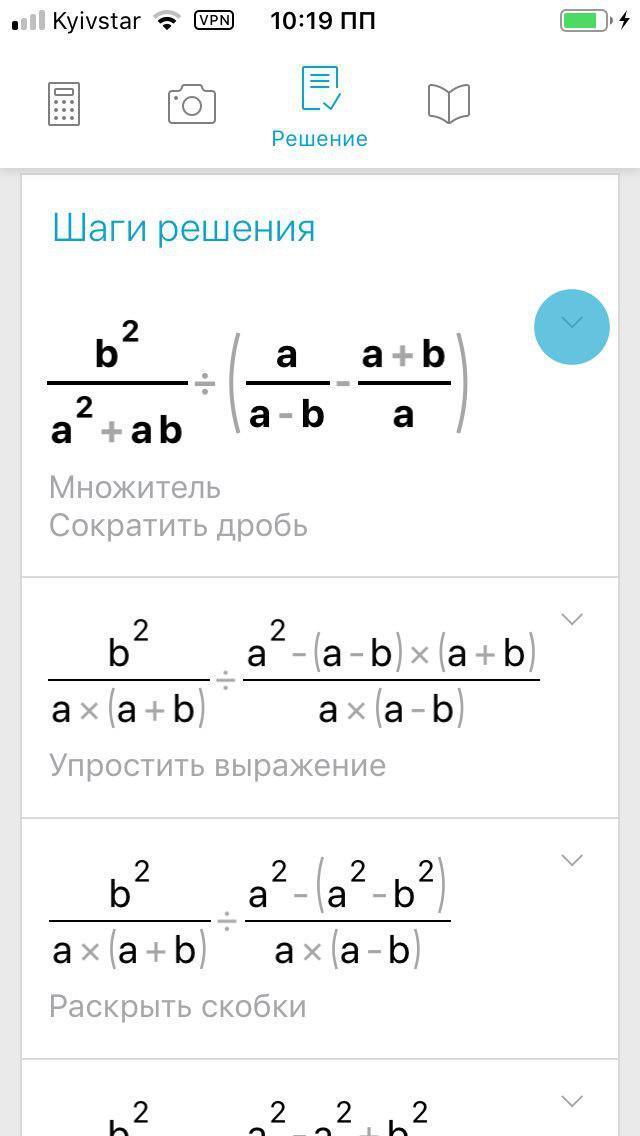Image resolution: width=640 pixels, height=1136 pixels.
Task: Switch to the camera tab
Action: click(x=192, y=104)
